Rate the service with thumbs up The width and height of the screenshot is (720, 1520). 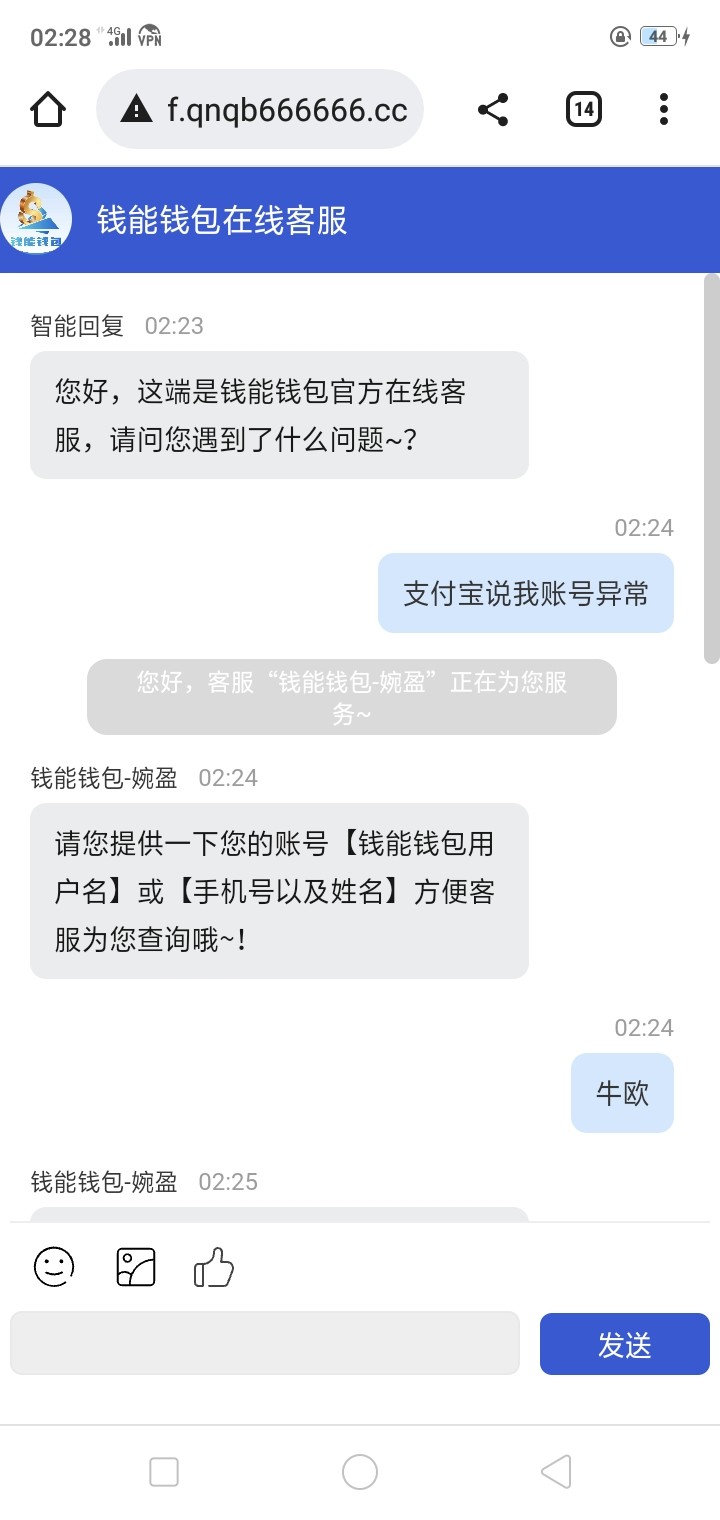(213, 1269)
